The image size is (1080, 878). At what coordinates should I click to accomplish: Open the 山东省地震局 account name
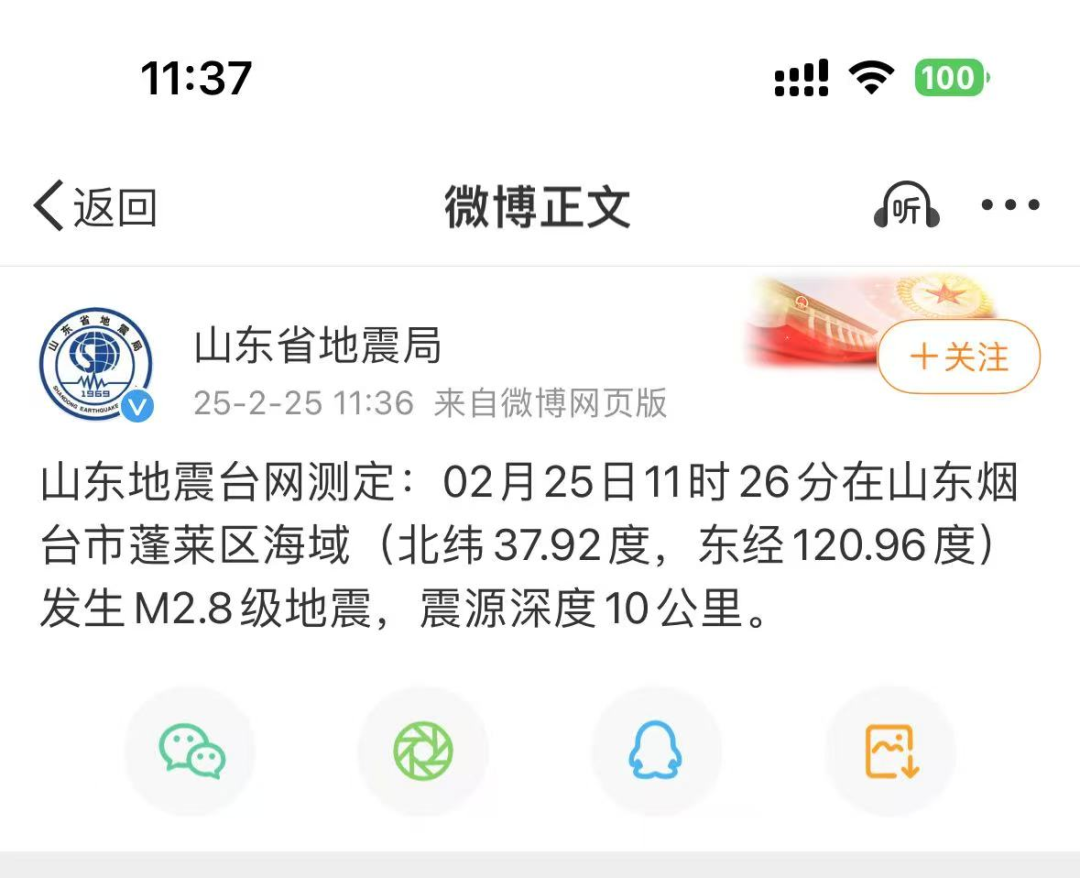(317, 347)
